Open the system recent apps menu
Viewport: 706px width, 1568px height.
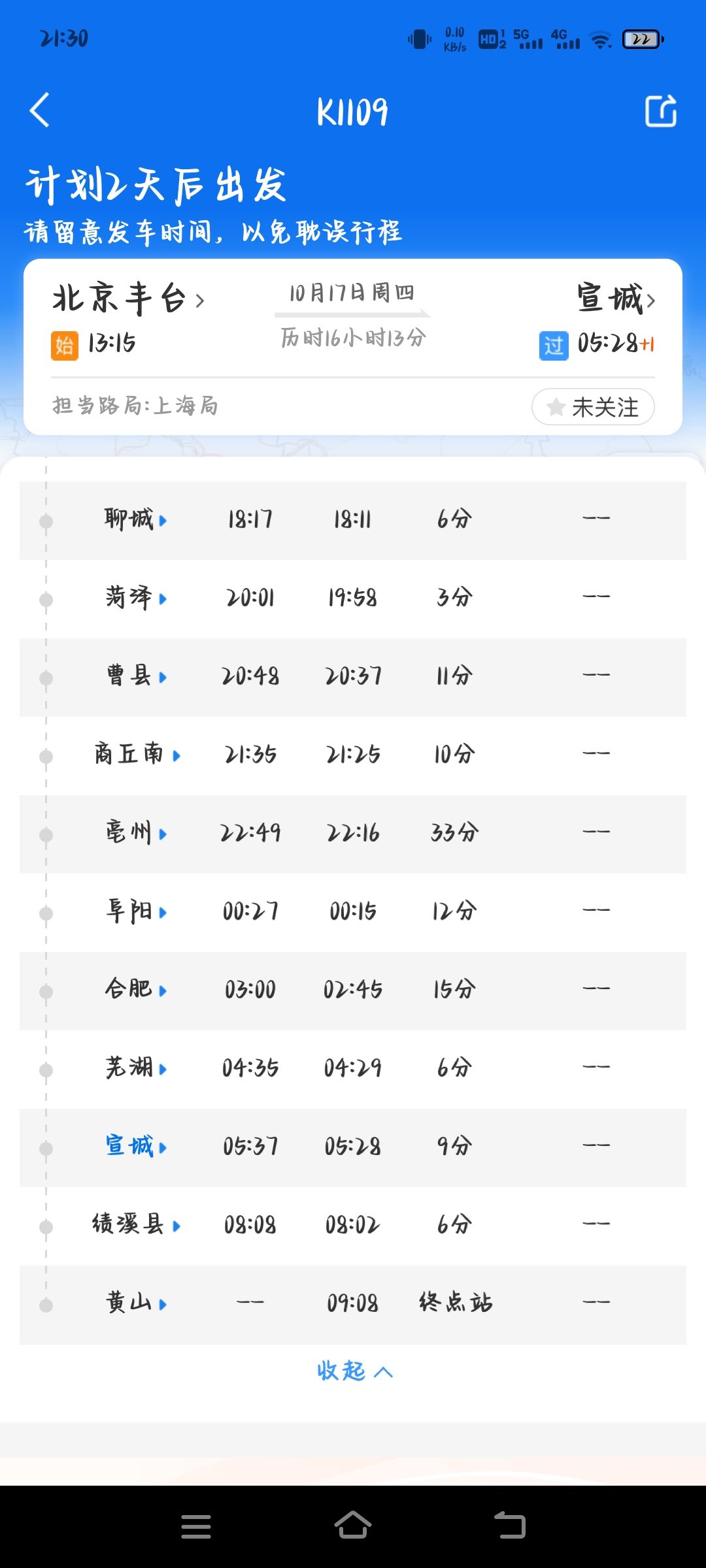pyautogui.click(x=196, y=1526)
